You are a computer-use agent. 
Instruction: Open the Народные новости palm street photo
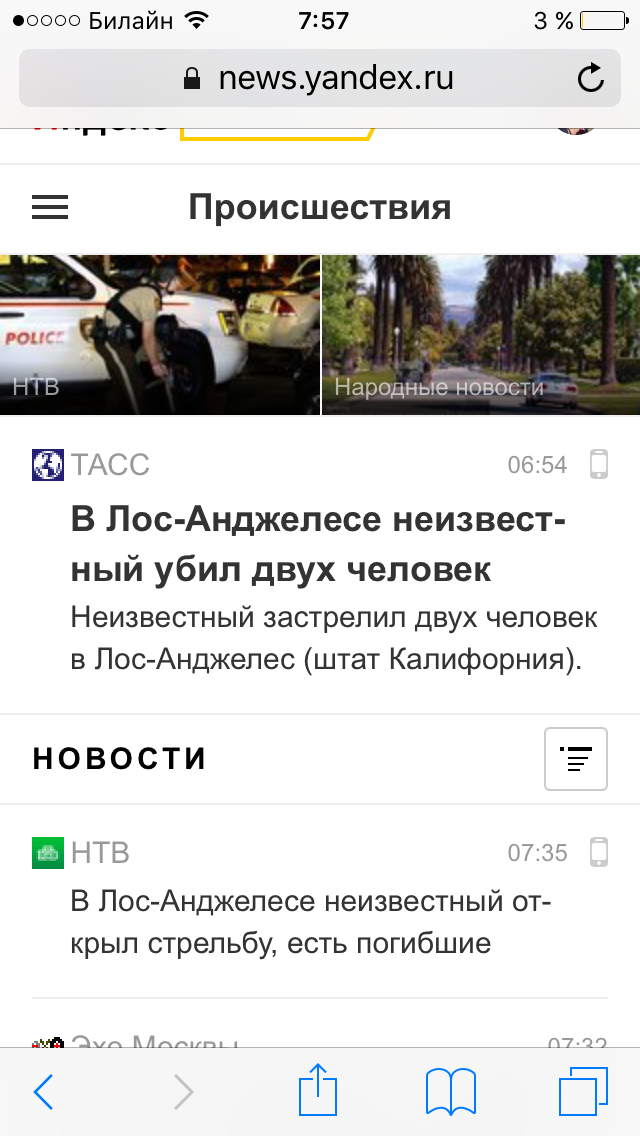481,335
